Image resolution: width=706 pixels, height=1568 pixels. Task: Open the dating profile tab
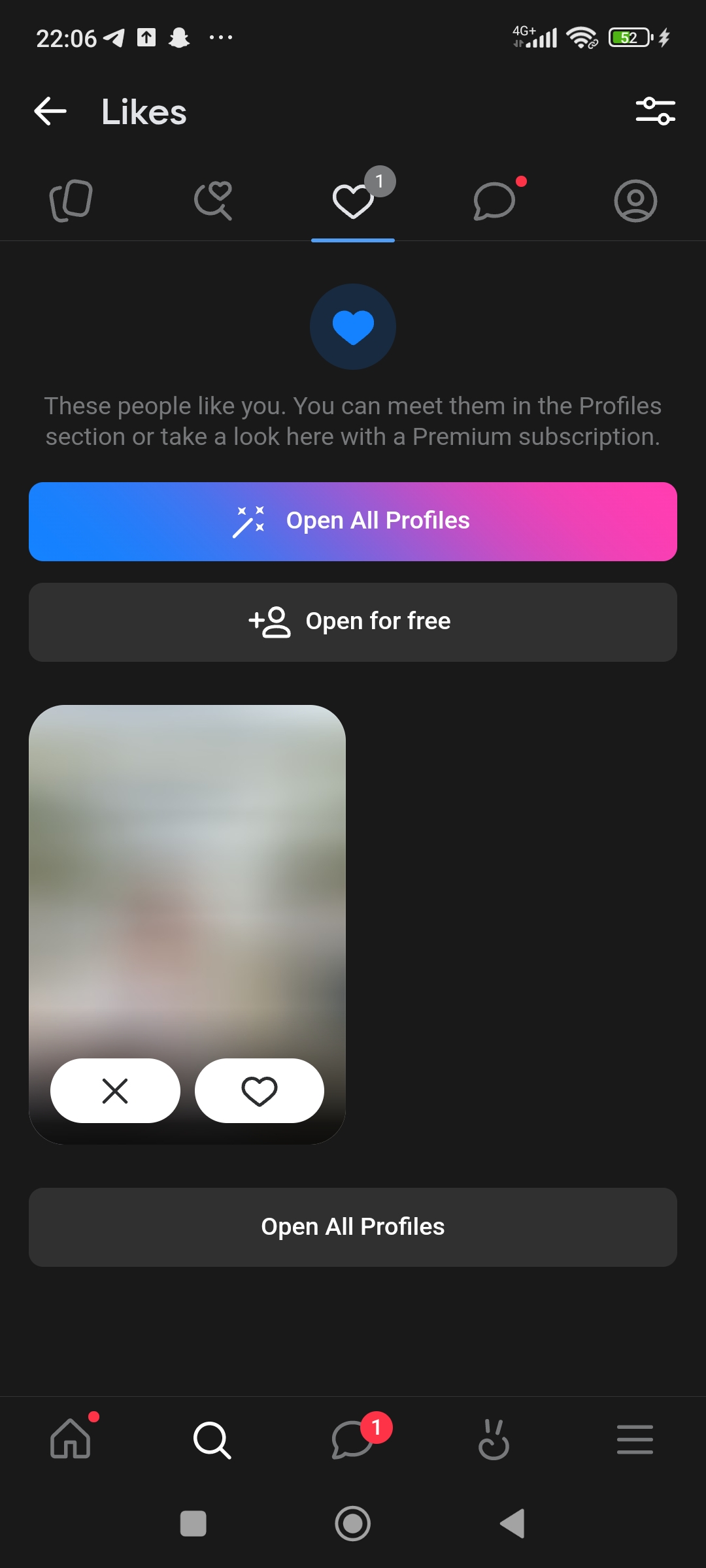point(635,201)
